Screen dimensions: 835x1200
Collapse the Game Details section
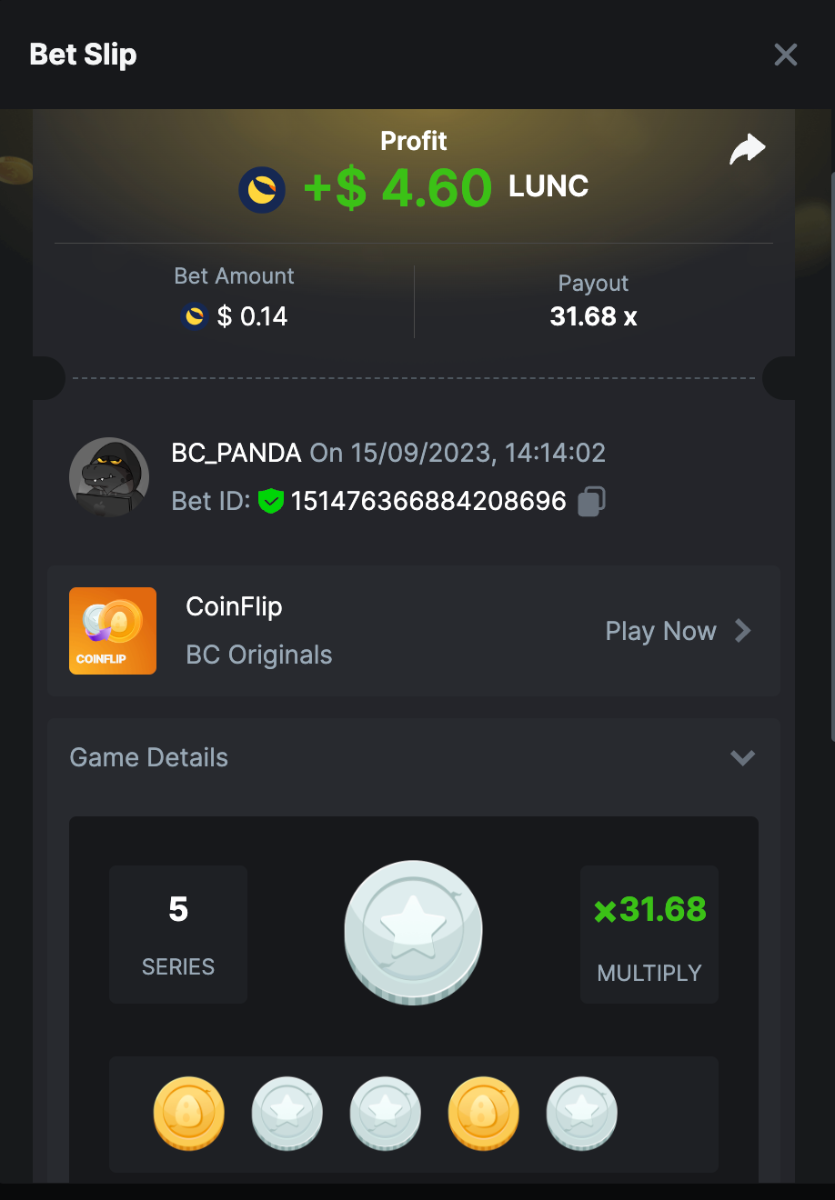click(x=742, y=757)
